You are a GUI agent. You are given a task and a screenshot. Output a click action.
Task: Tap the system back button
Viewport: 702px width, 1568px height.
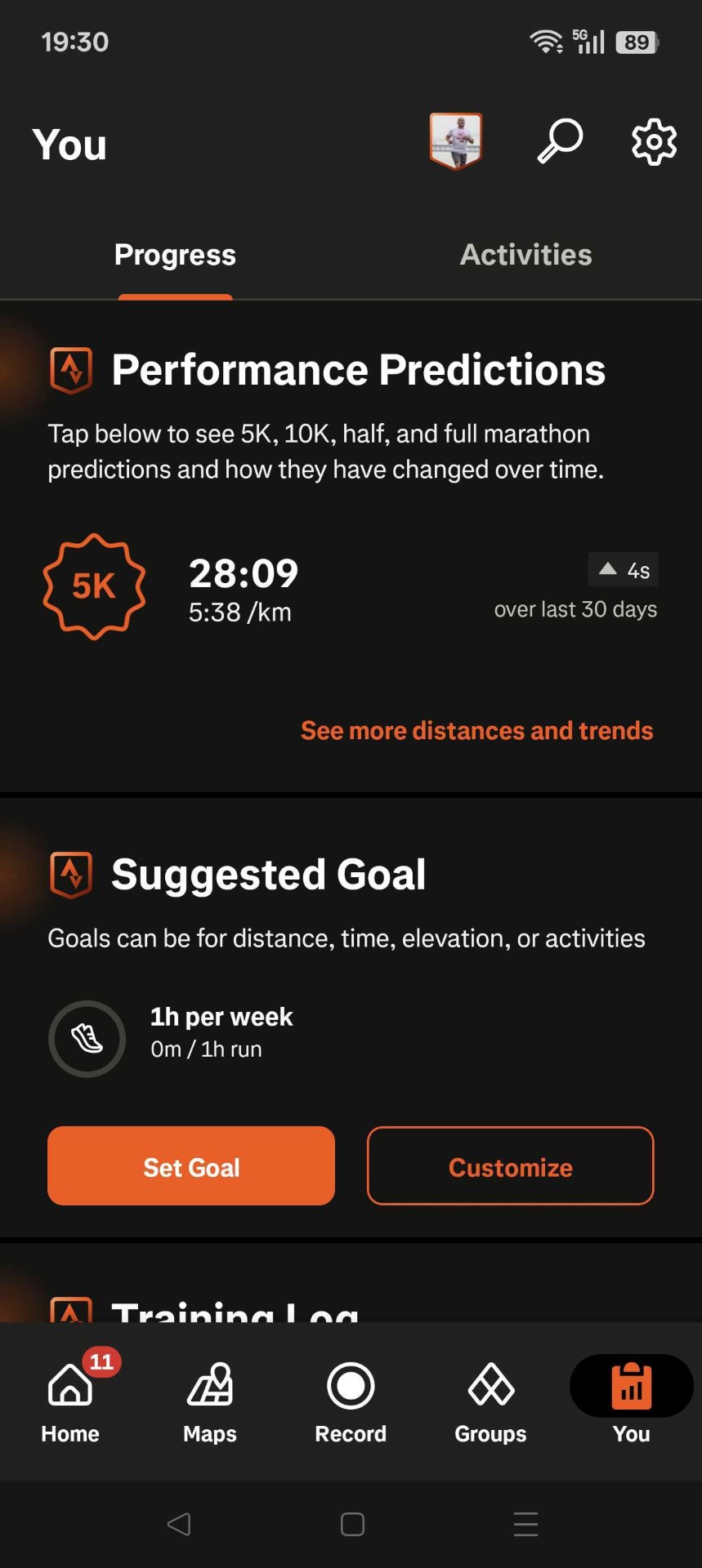tap(179, 1524)
